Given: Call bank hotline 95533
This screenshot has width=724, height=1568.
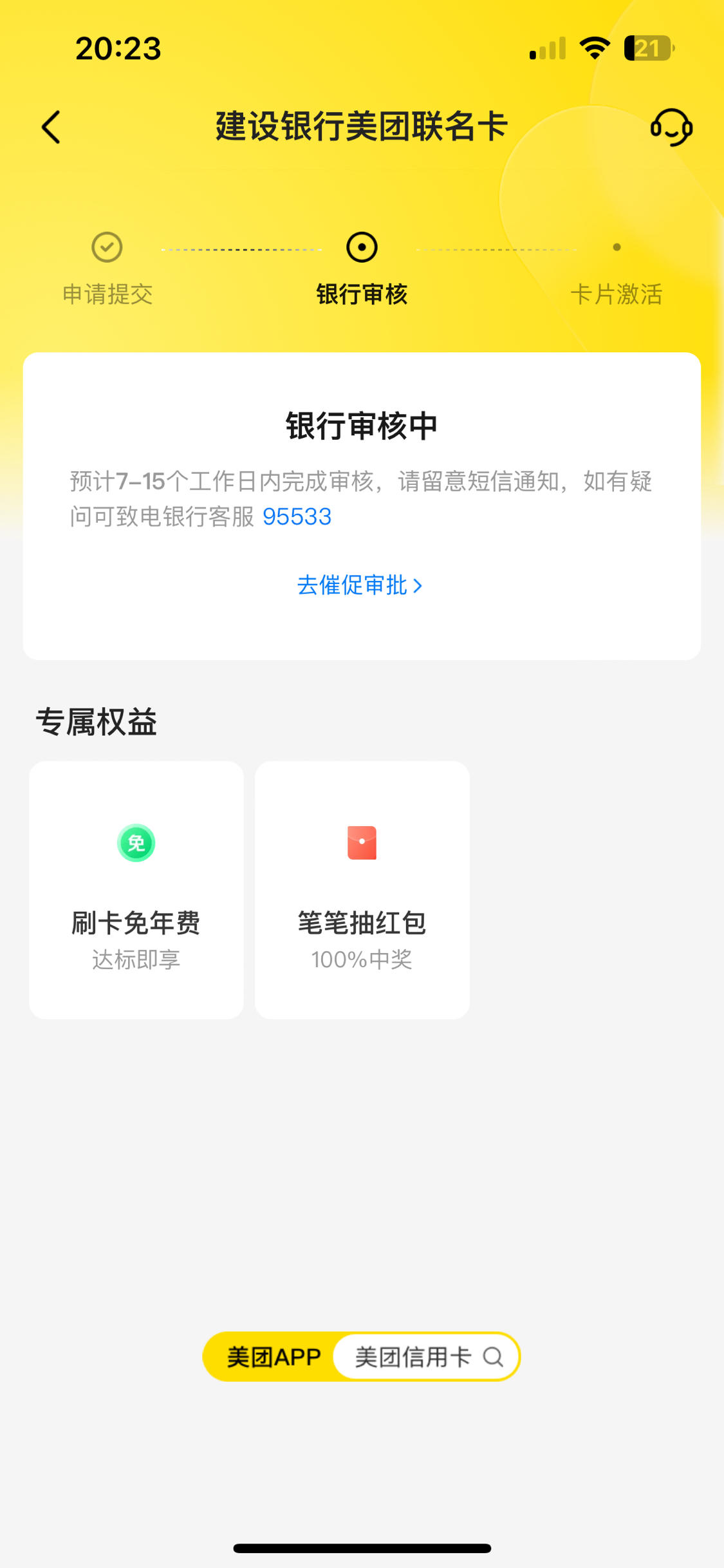Looking at the screenshot, I should click(x=297, y=516).
